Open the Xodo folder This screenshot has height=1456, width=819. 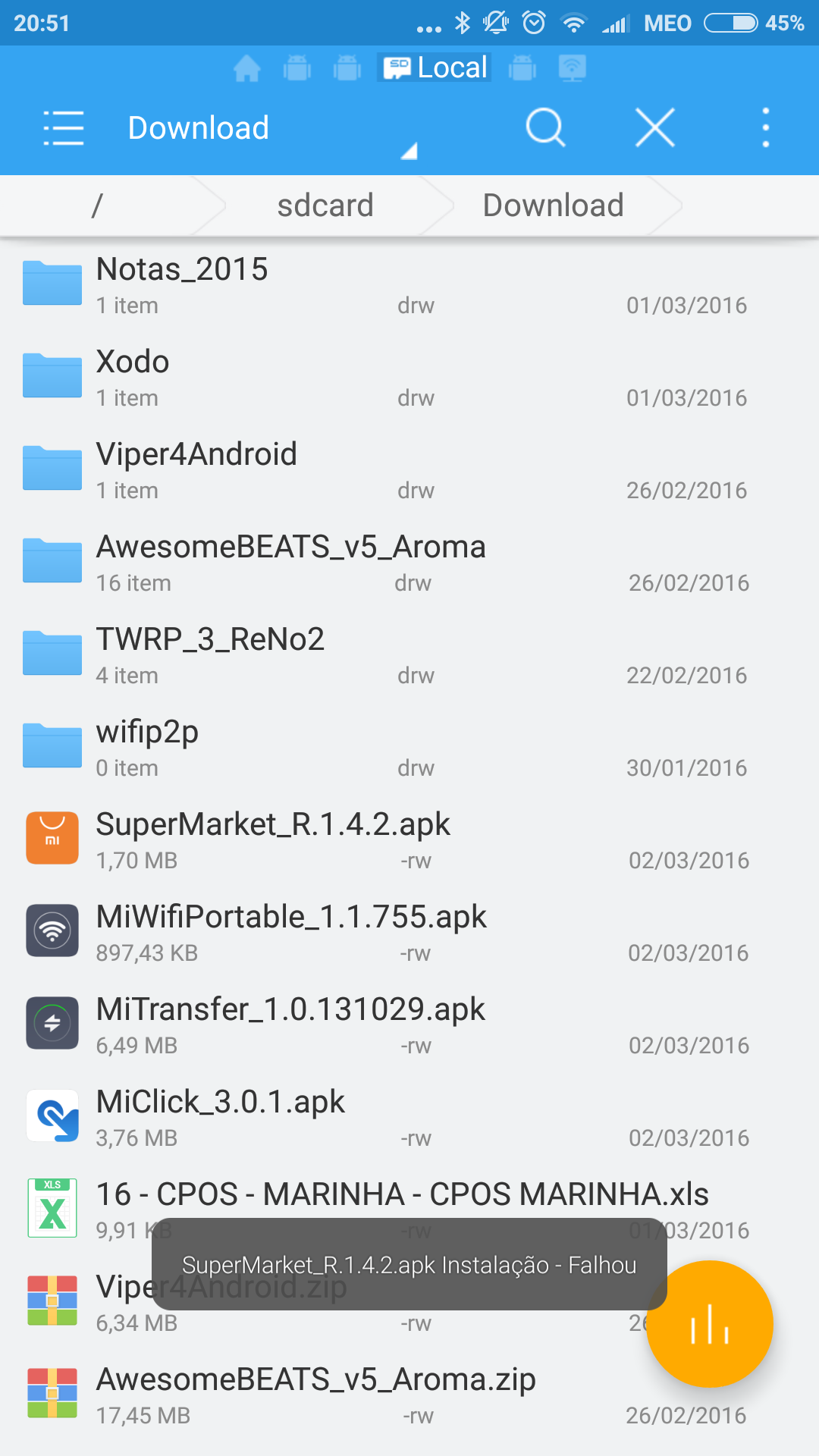point(409,379)
